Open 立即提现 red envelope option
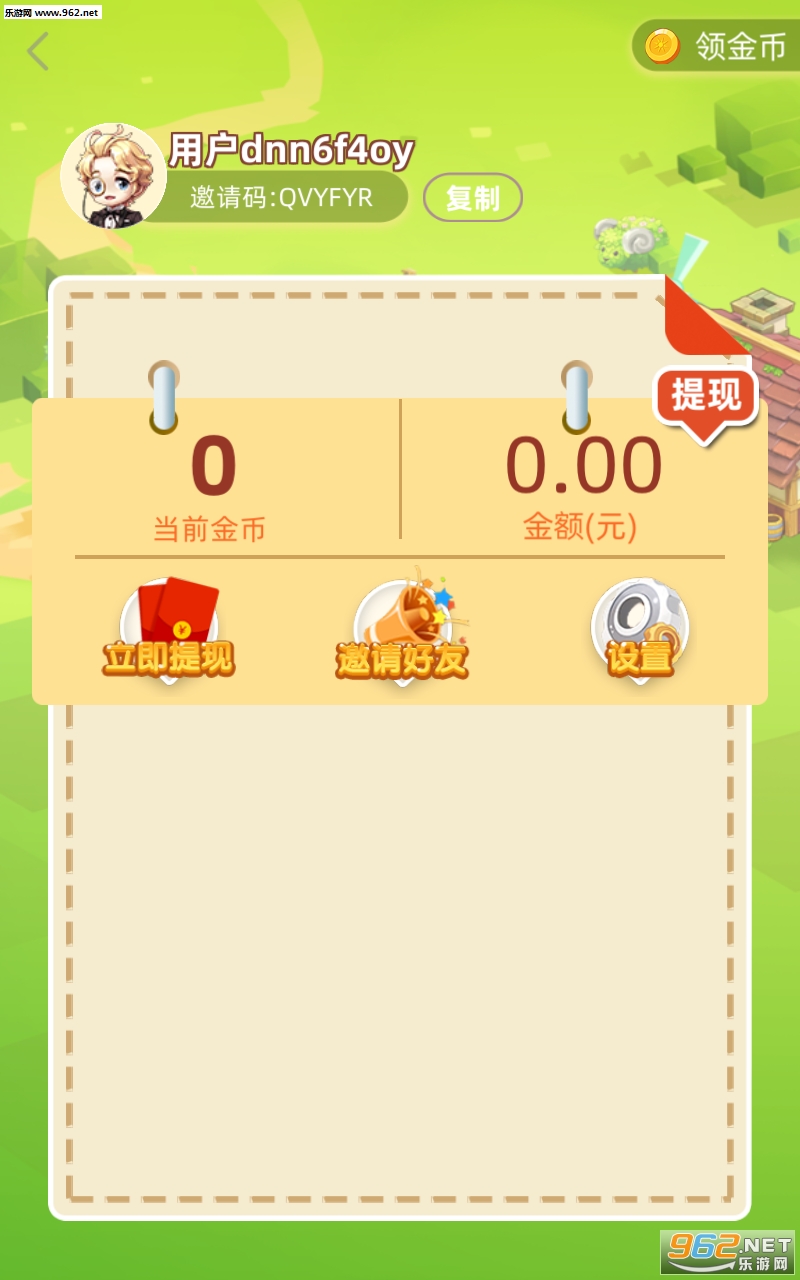800x1280 pixels. (168, 630)
